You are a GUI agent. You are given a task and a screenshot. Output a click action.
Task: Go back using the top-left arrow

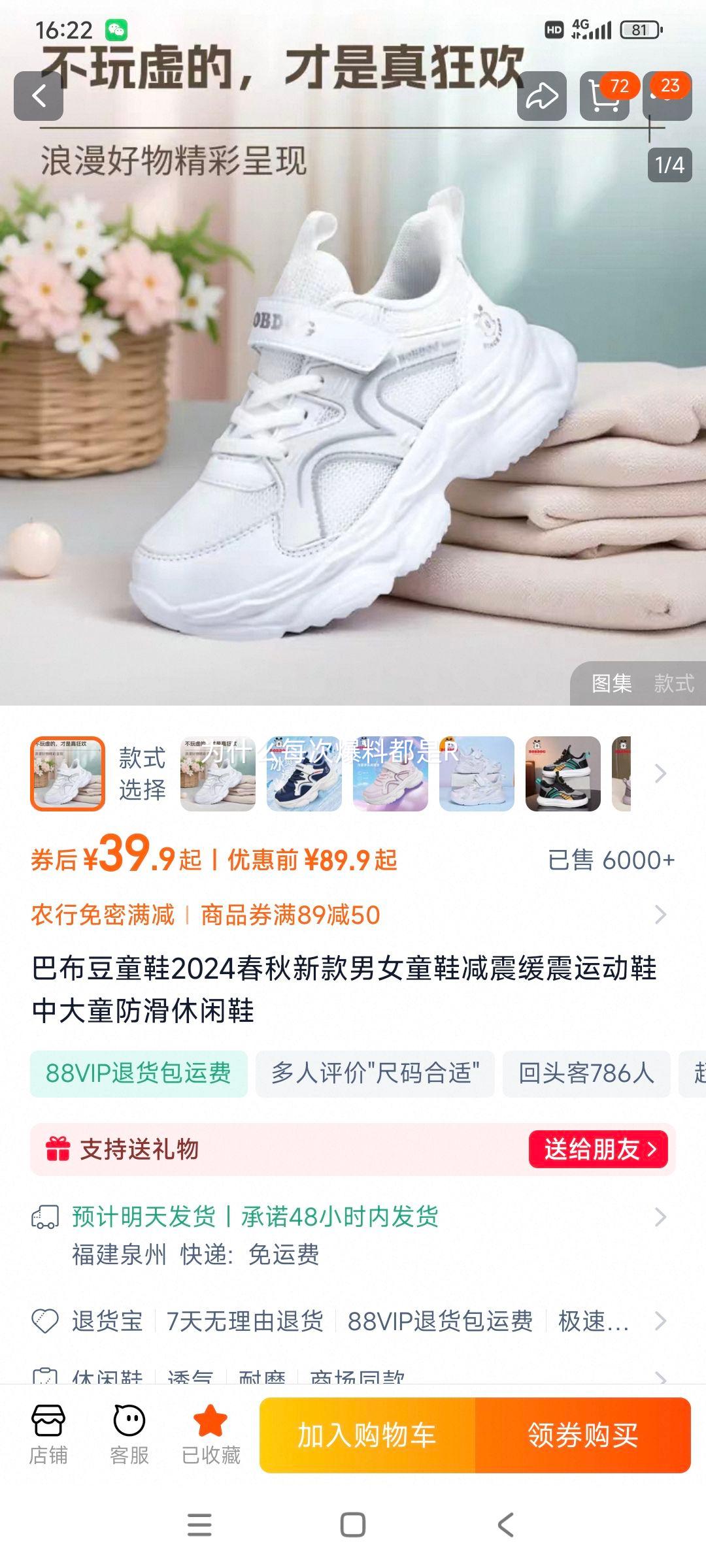[39, 96]
